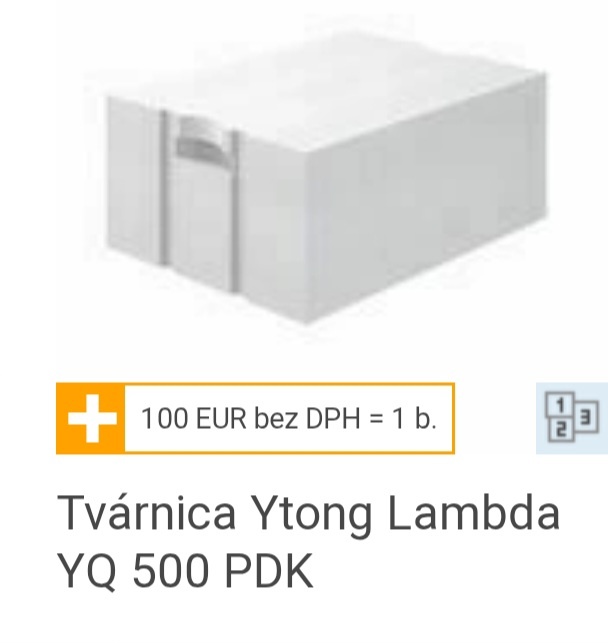Screen dimensions: 608x643
Task: Add the product to comparison via the 1-2-3 icon
Action: (571, 417)
